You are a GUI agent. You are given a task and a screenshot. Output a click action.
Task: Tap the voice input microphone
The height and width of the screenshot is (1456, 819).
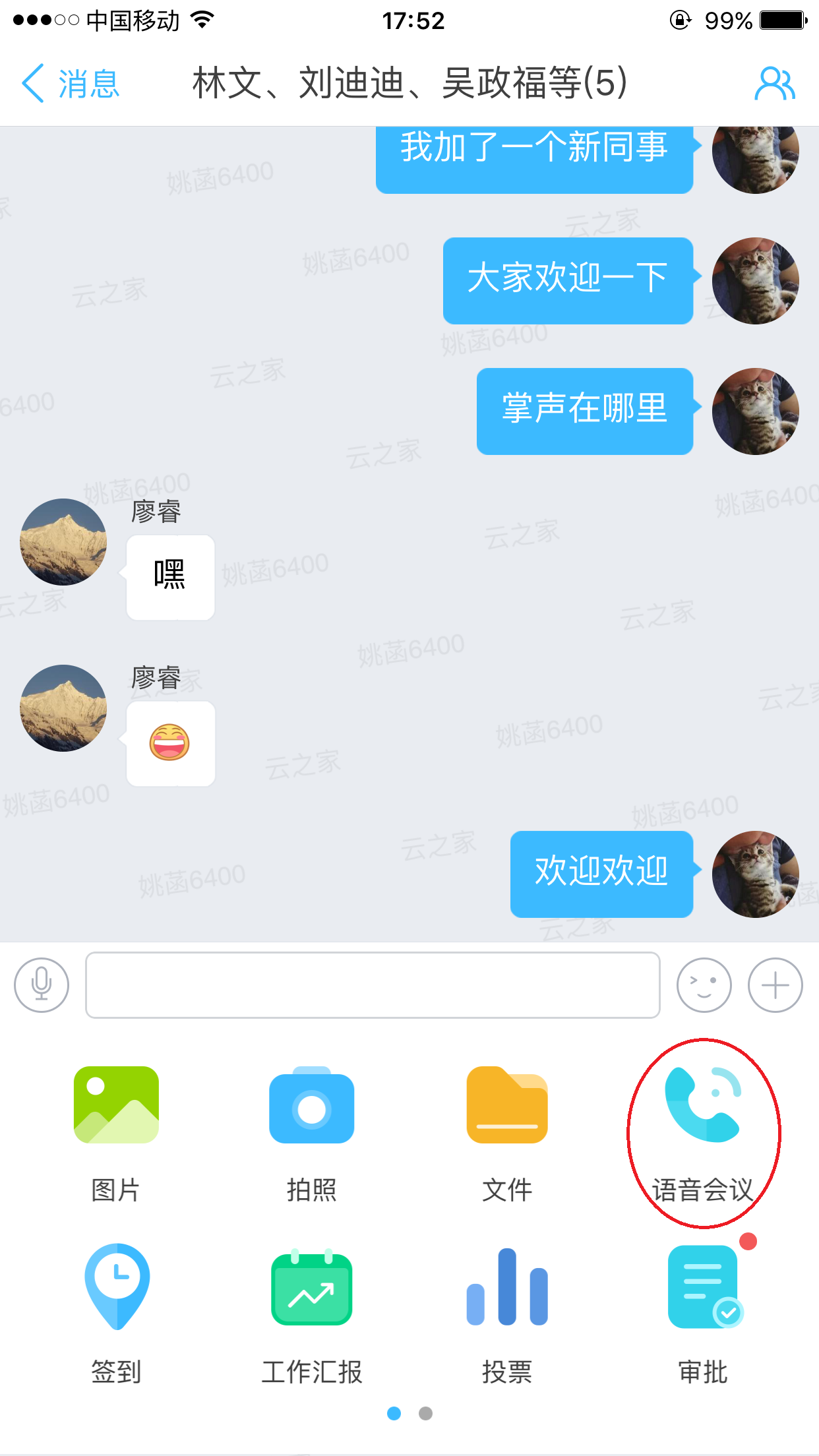[42, 985]
